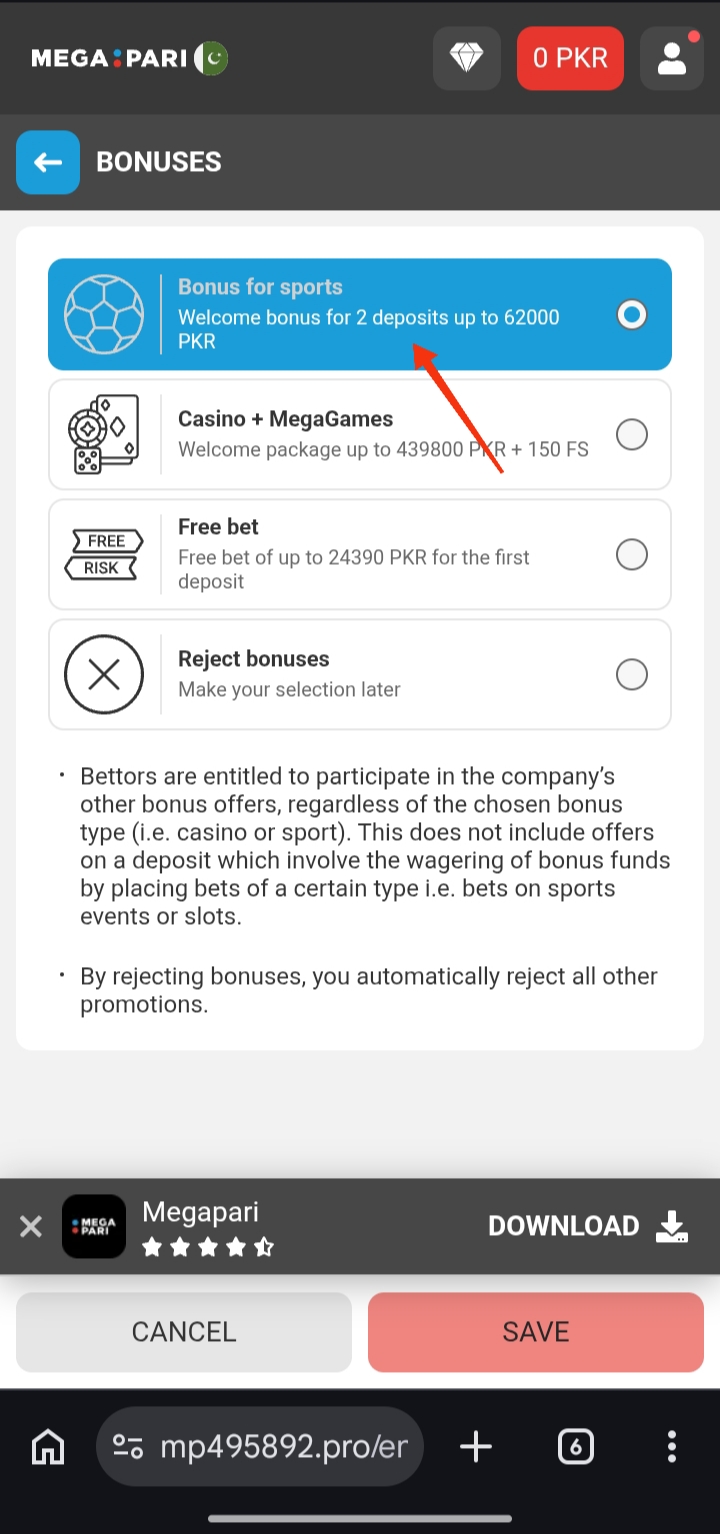The height and width of the screenshot is (1534, 720).
Task: Open the diamond rewards icon
Action: (x=467, y=59)
